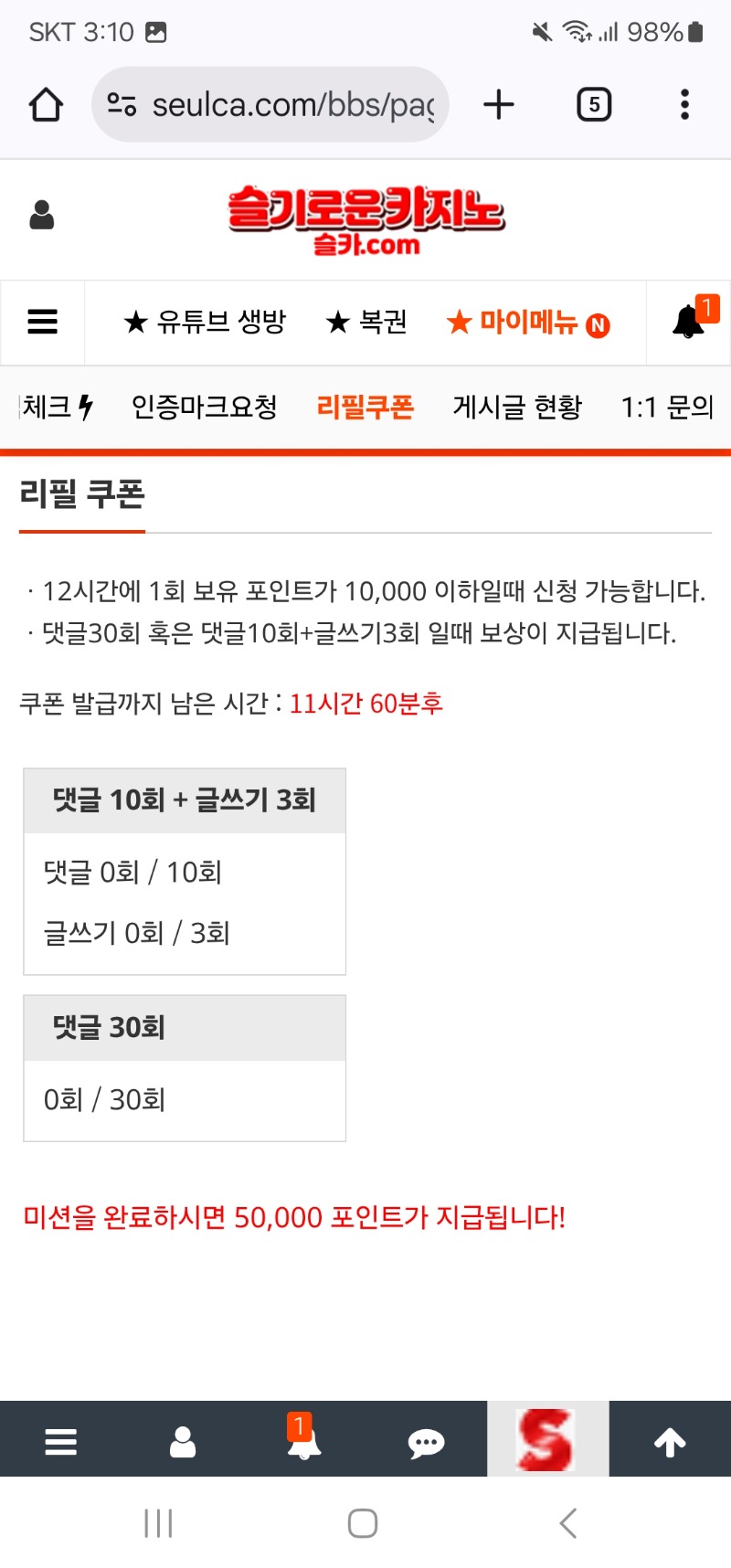Switch to the 인증마크요청 tab
The image size is (731, 1568).
pos(205,407)
